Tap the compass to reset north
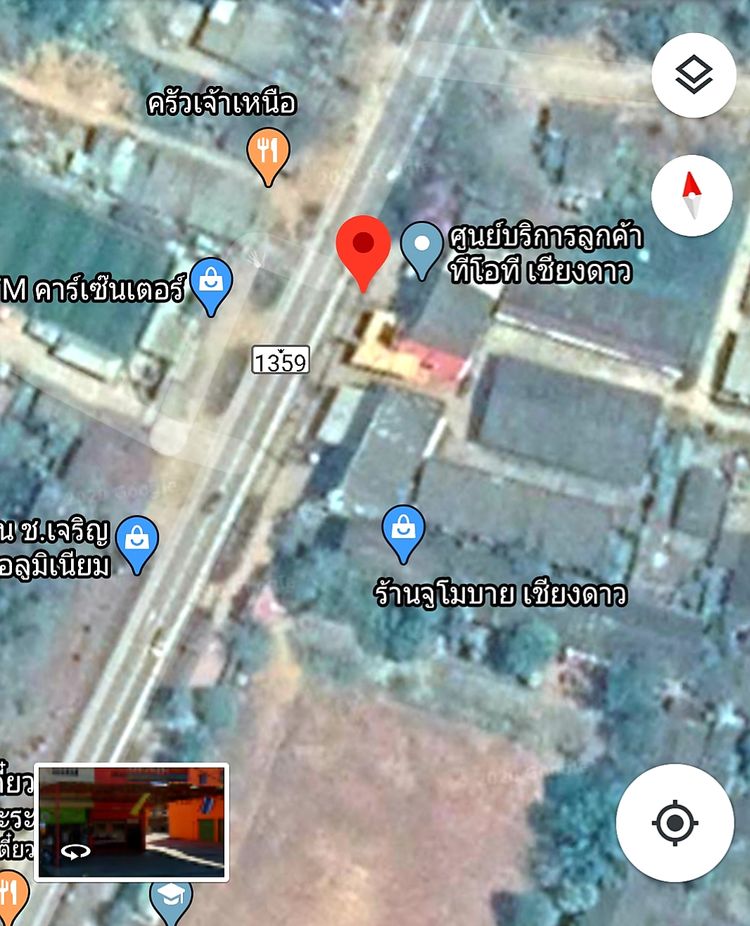 pos(692,195)
